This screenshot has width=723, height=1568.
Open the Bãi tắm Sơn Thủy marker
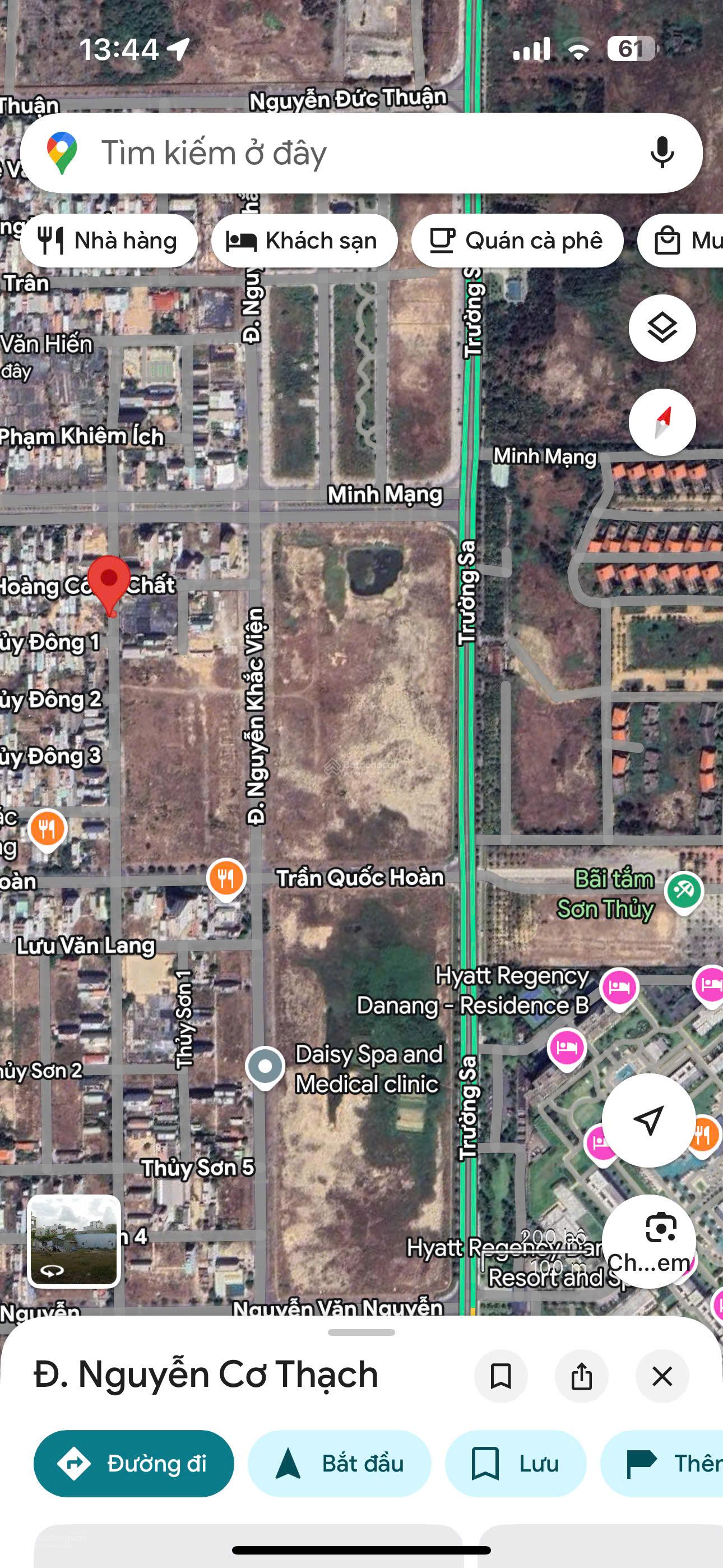[683, 891]
